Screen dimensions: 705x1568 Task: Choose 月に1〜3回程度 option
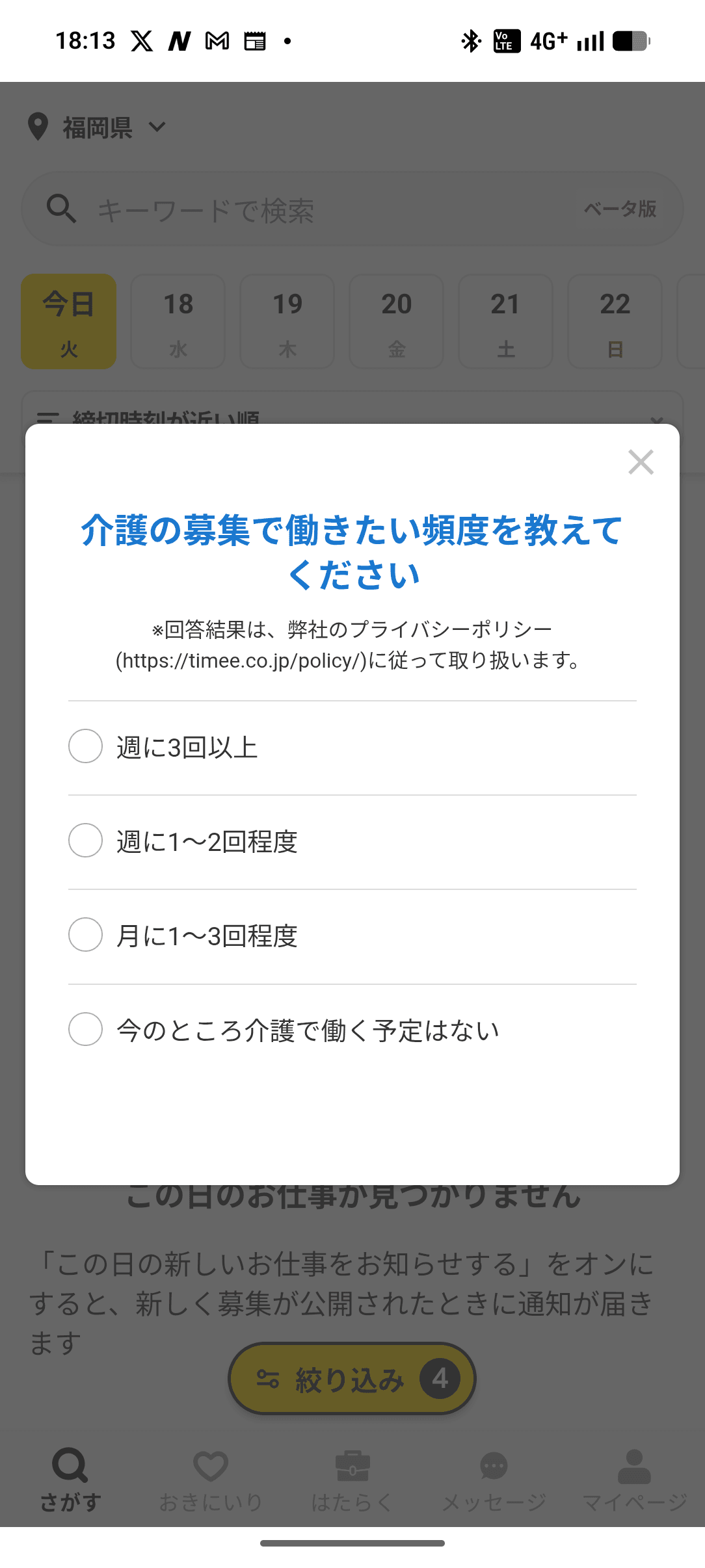[x=86, y=935]
